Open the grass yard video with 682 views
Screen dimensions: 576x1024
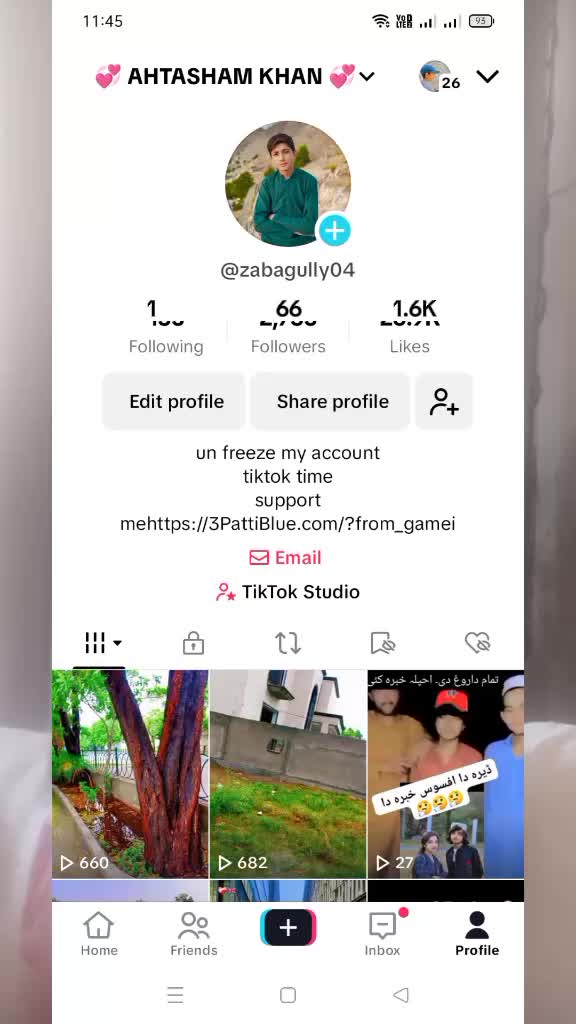pos(288,774)
